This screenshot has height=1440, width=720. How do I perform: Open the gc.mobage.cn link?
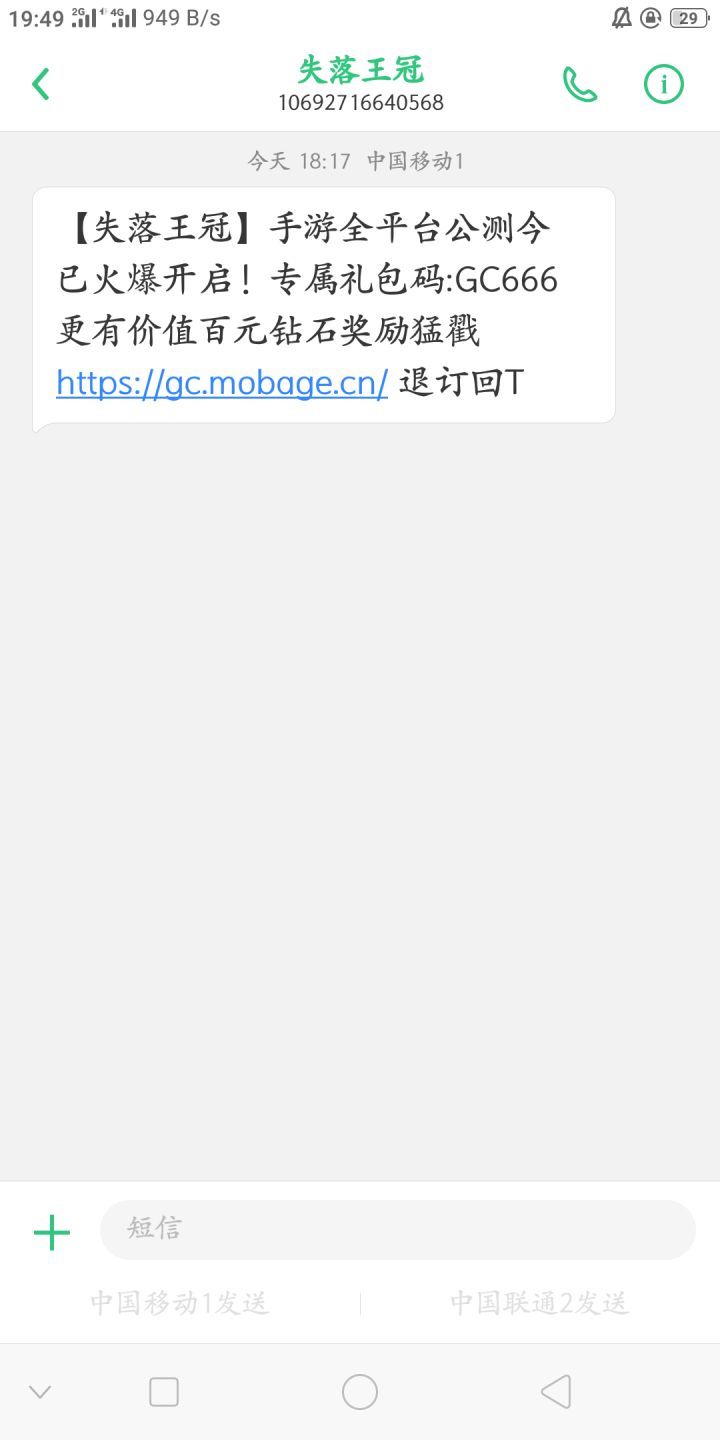222,382
